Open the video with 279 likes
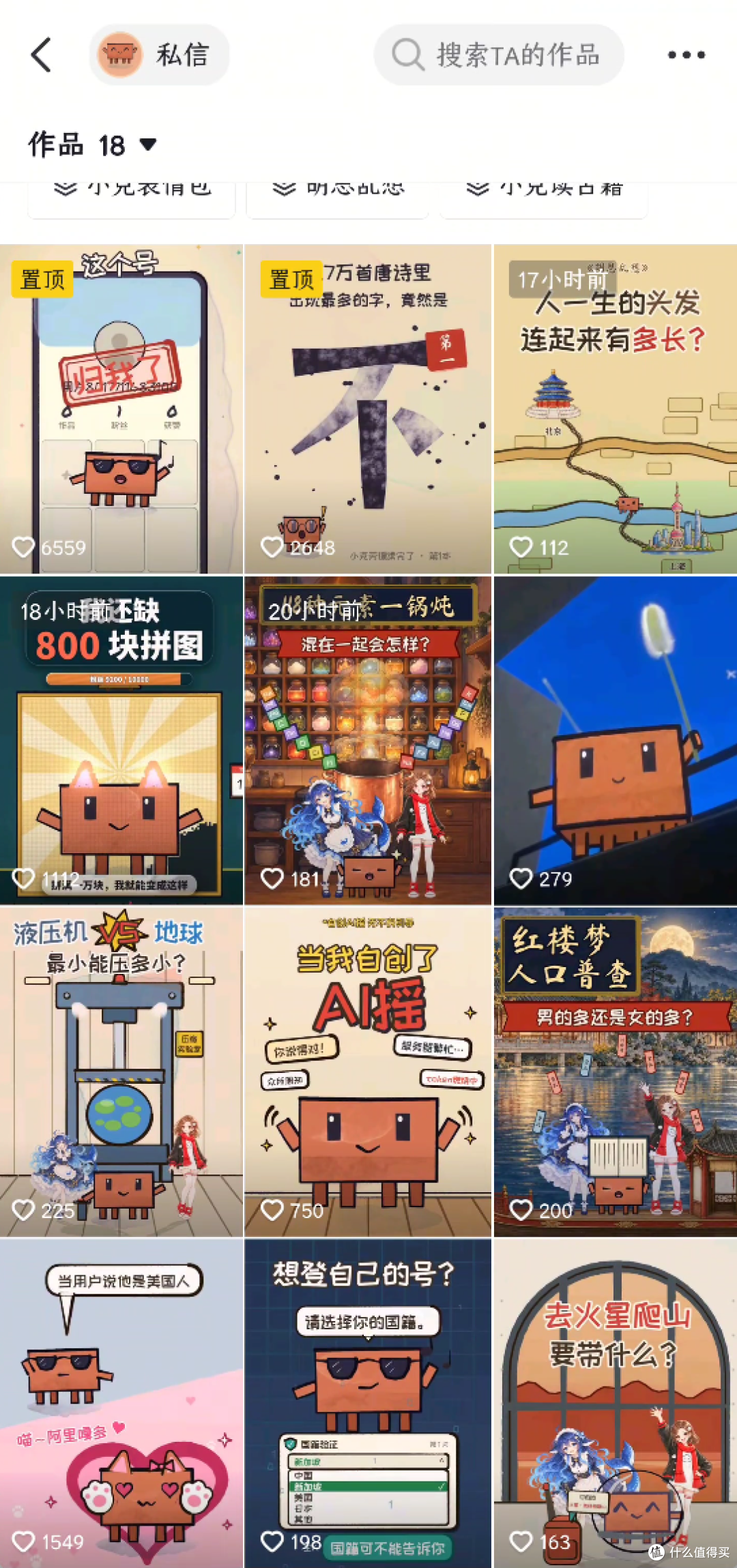The width and height of the screenshot is (737, 1568). tap(616, 741)
